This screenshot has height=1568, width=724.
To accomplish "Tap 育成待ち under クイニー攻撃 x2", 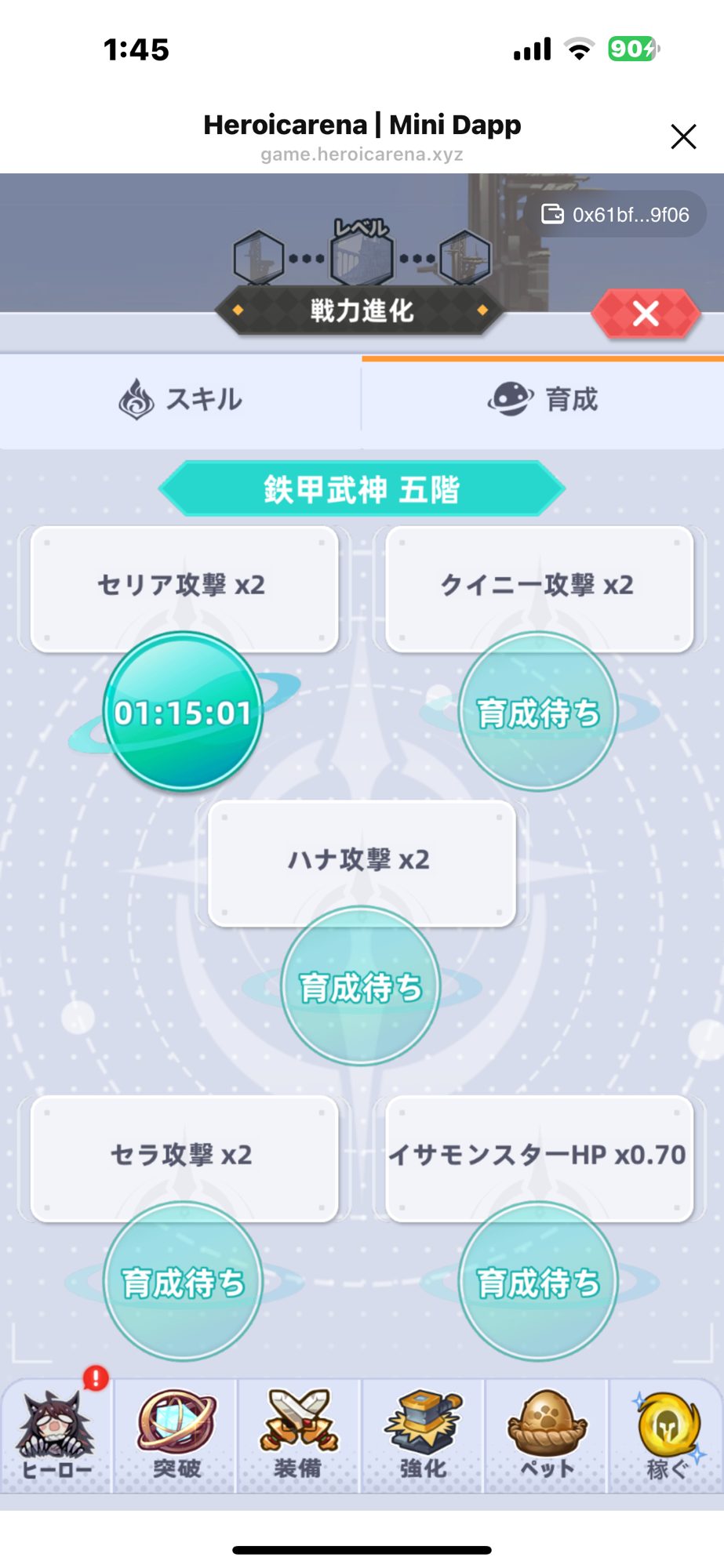I will [538, 712].
